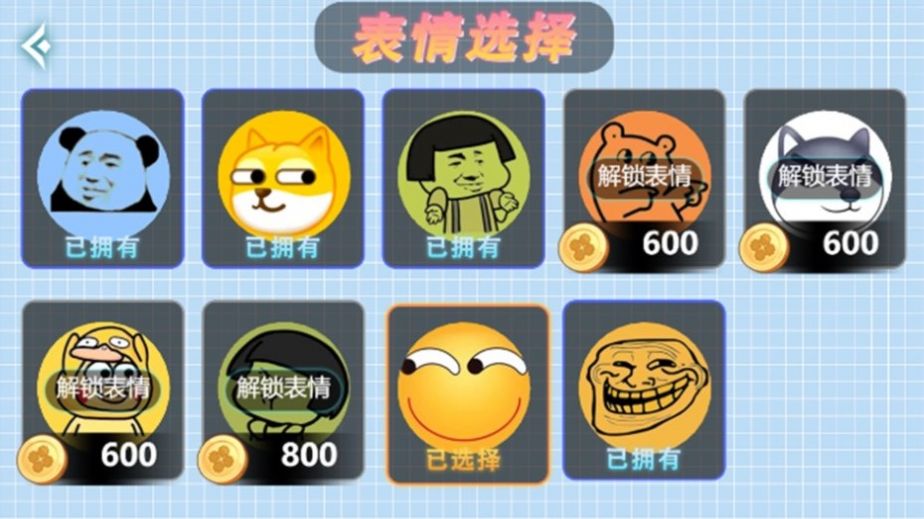Image resolution: width=924 pixels, height=519 pixels.
Task: Unlock the 800-coin emoji
Action: pyautogui.click(x=283, y=388)
